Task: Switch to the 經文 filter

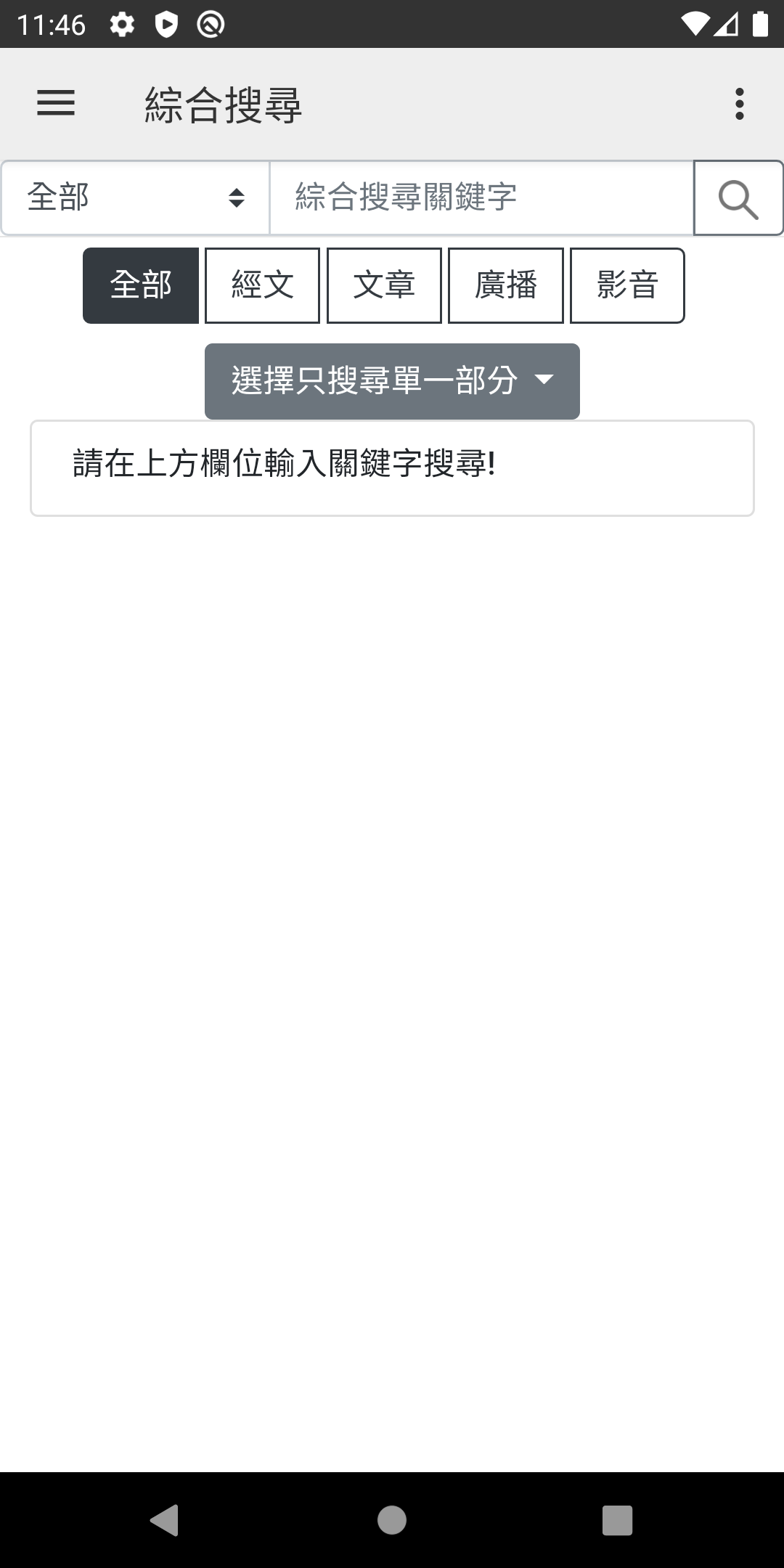Action: pyautogui.click(x=262, y=285)
